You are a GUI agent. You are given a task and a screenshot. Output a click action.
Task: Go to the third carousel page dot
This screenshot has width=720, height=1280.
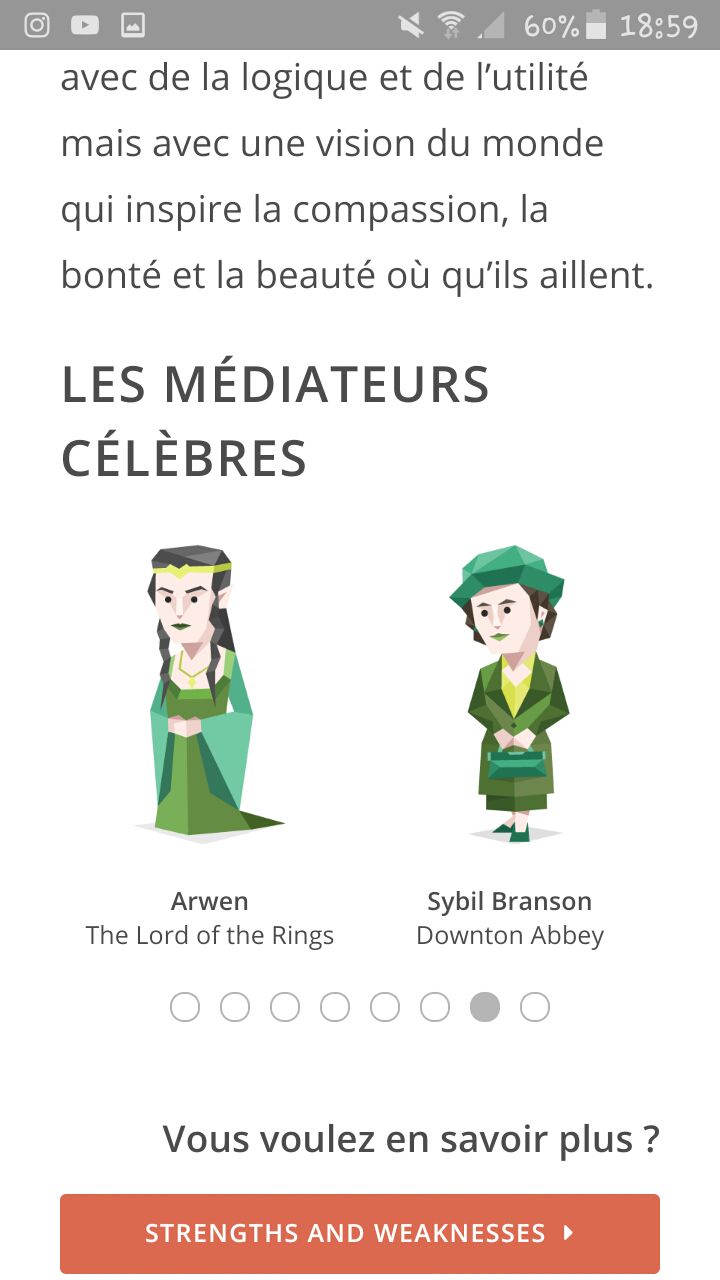(x=285, y=1007)
